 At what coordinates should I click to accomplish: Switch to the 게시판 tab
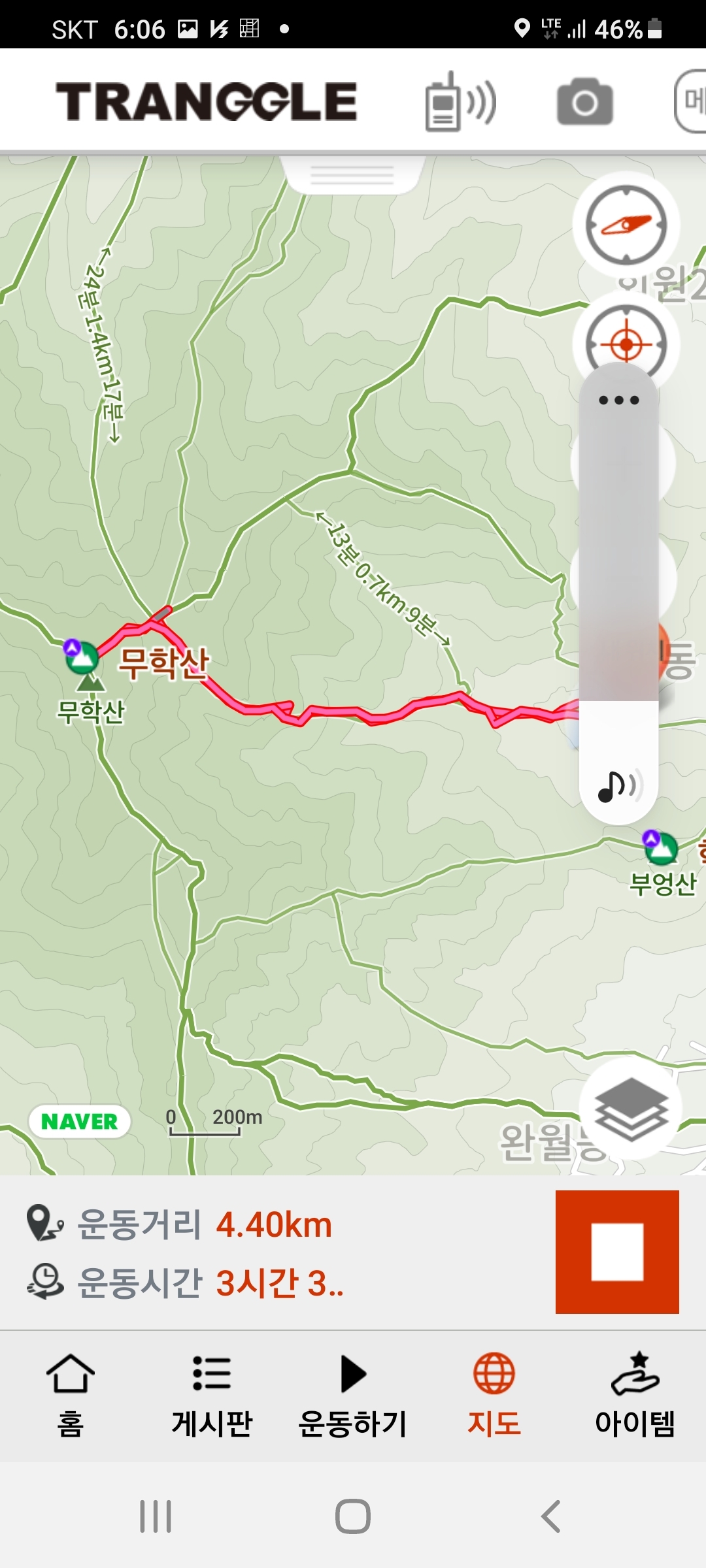(x=212, y=1396)
